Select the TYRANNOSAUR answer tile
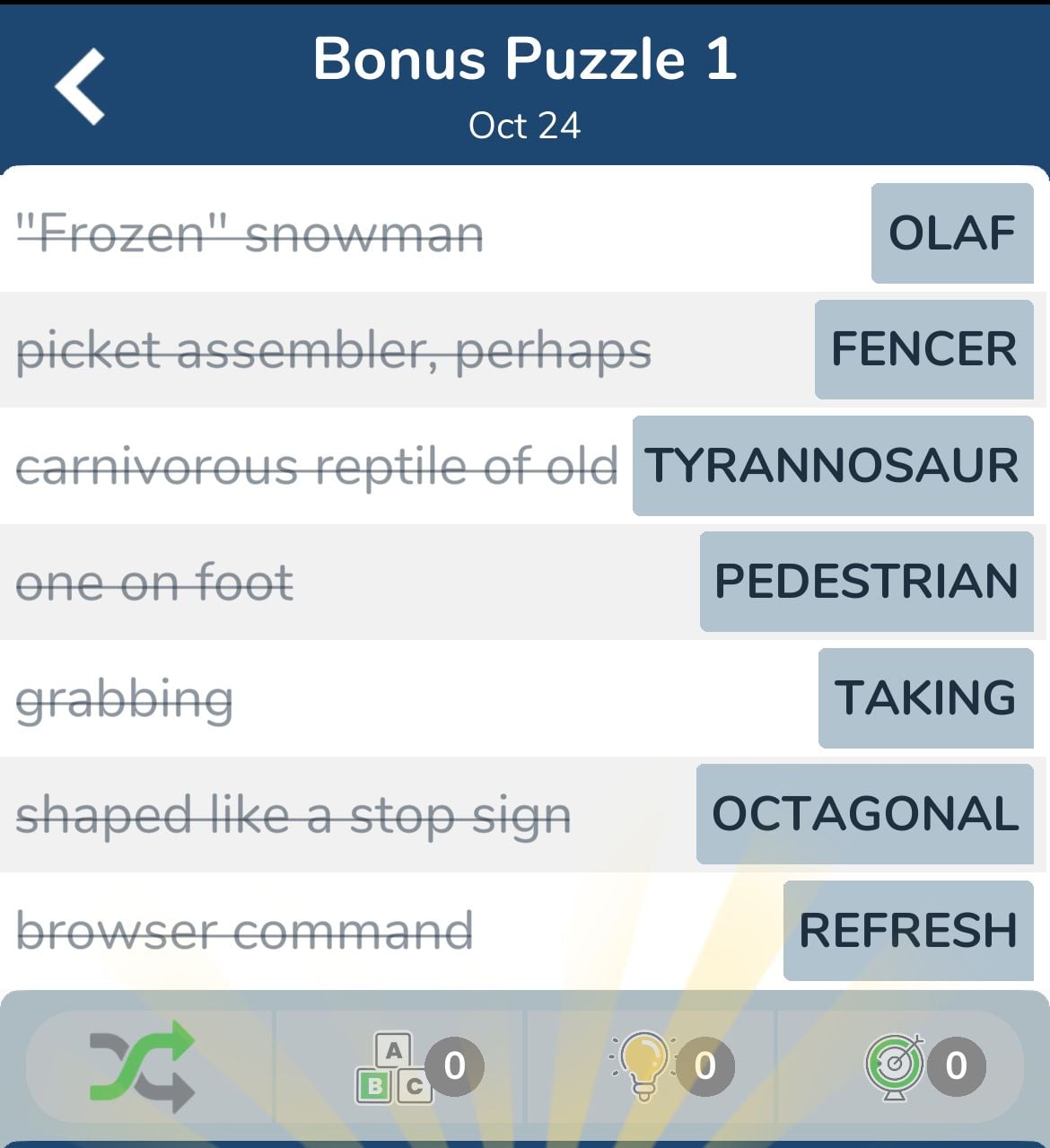1050x1148 pixels. click(x=832, y=466)
